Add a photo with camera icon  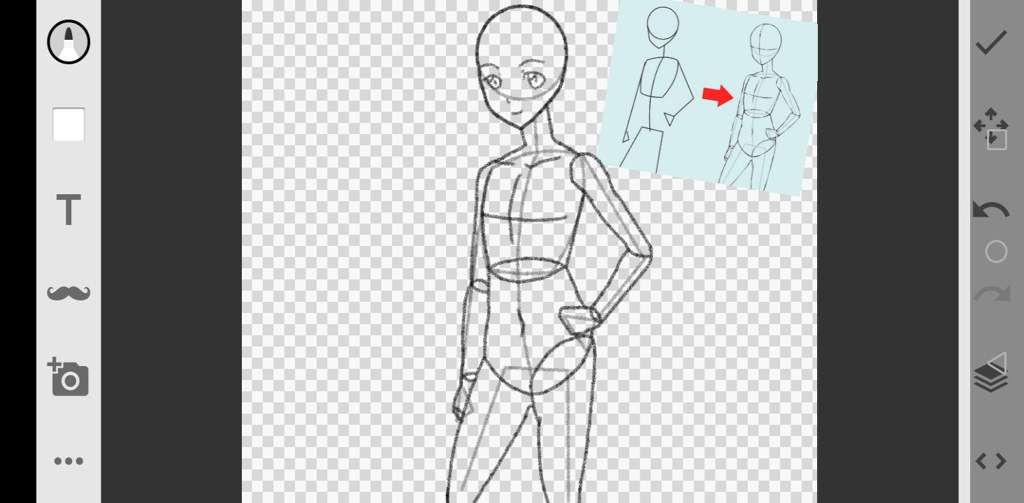coord(68,377)
